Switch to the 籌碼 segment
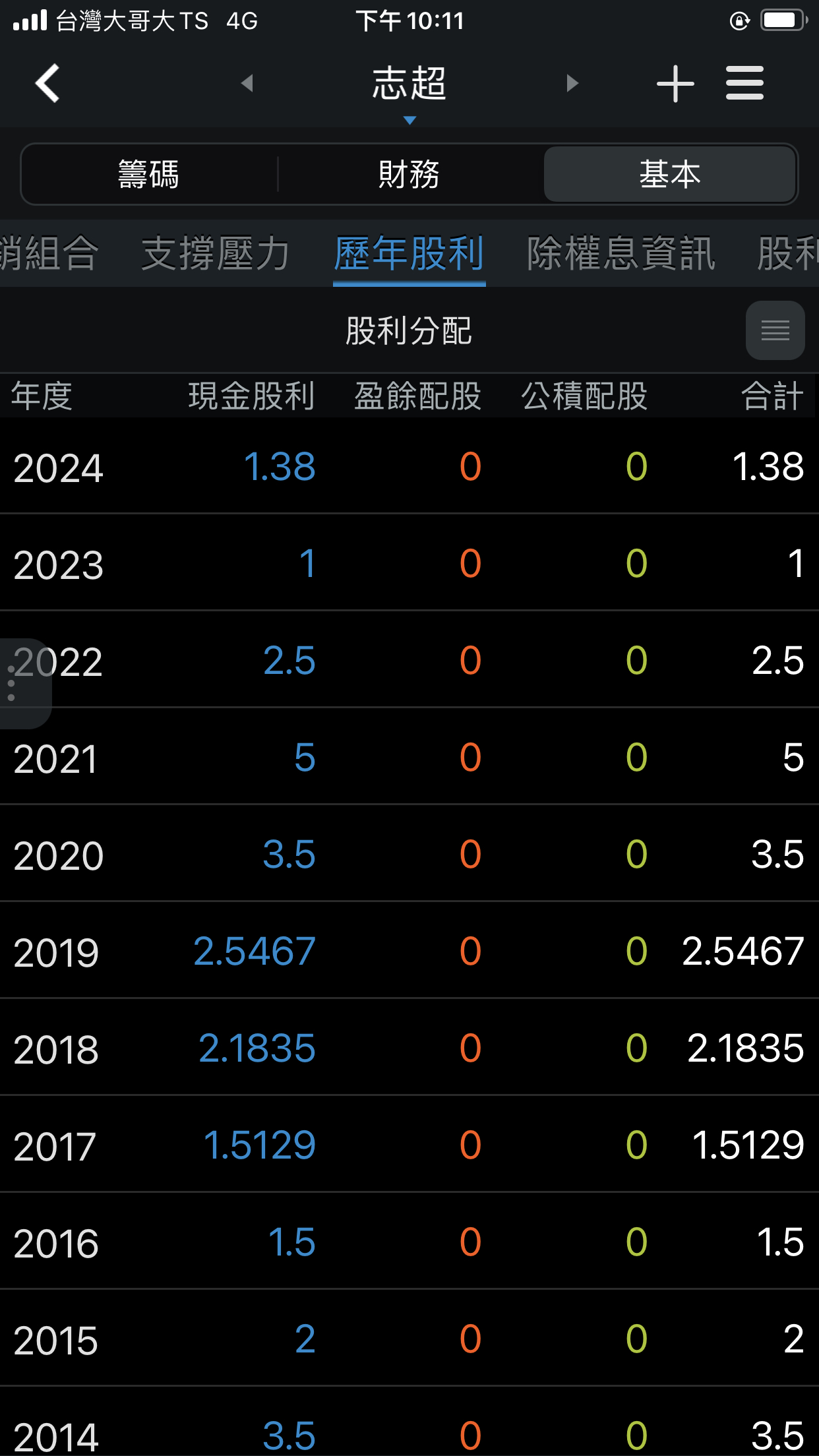Screen dimensions: 819x1456 149,174
